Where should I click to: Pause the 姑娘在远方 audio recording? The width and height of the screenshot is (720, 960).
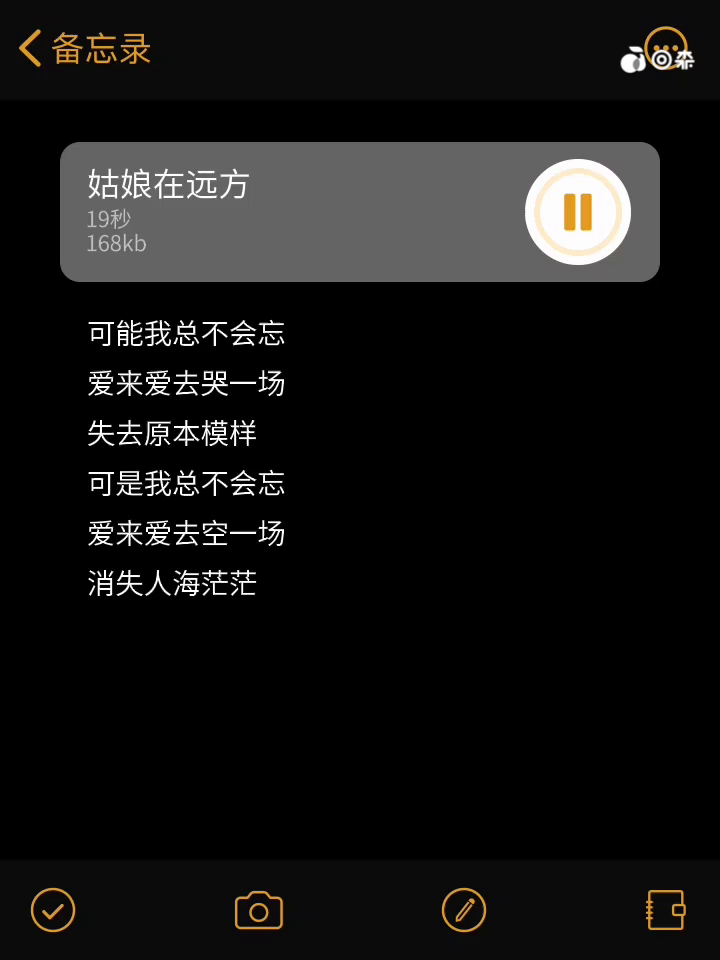pyautogui.click(x=577, y=212)
